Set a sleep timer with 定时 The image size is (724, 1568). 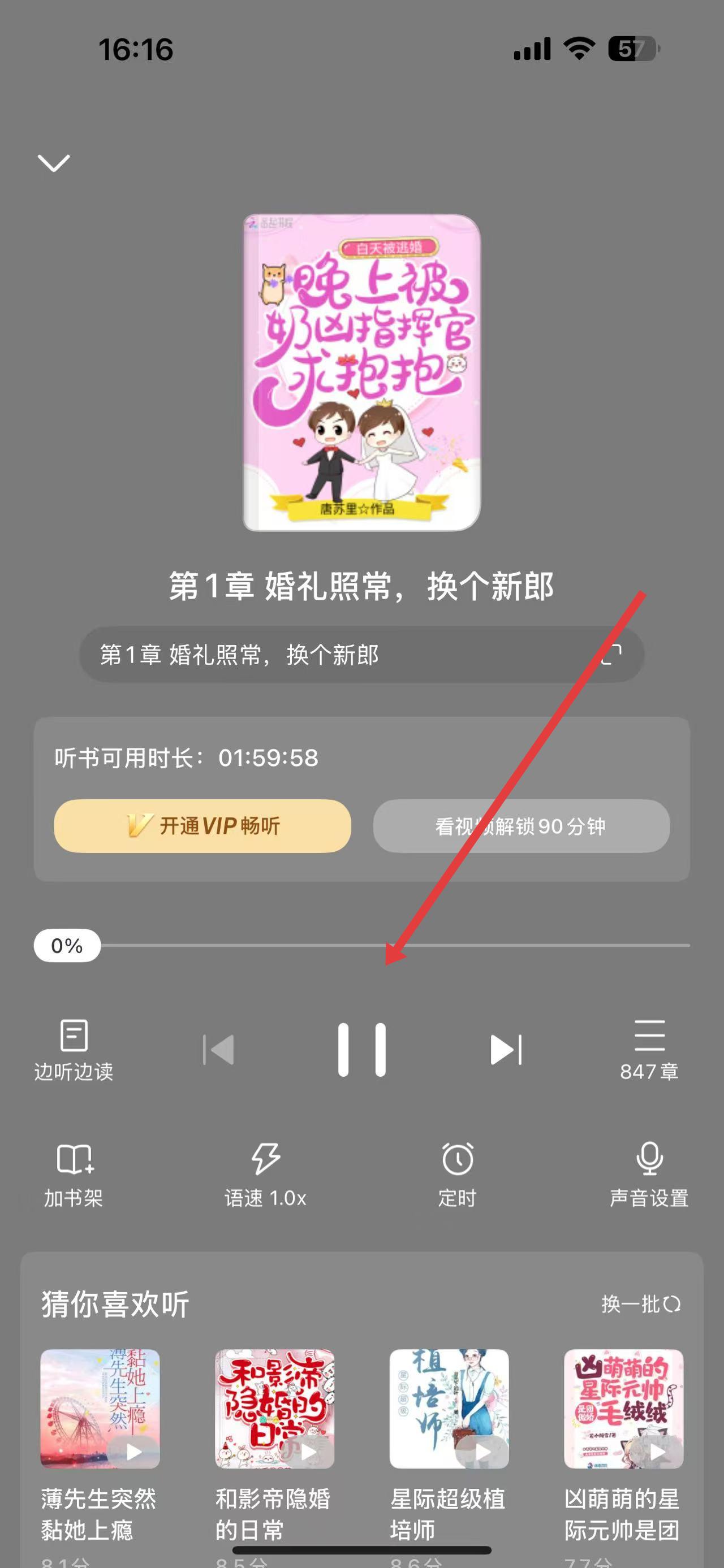click(457, 1175)
